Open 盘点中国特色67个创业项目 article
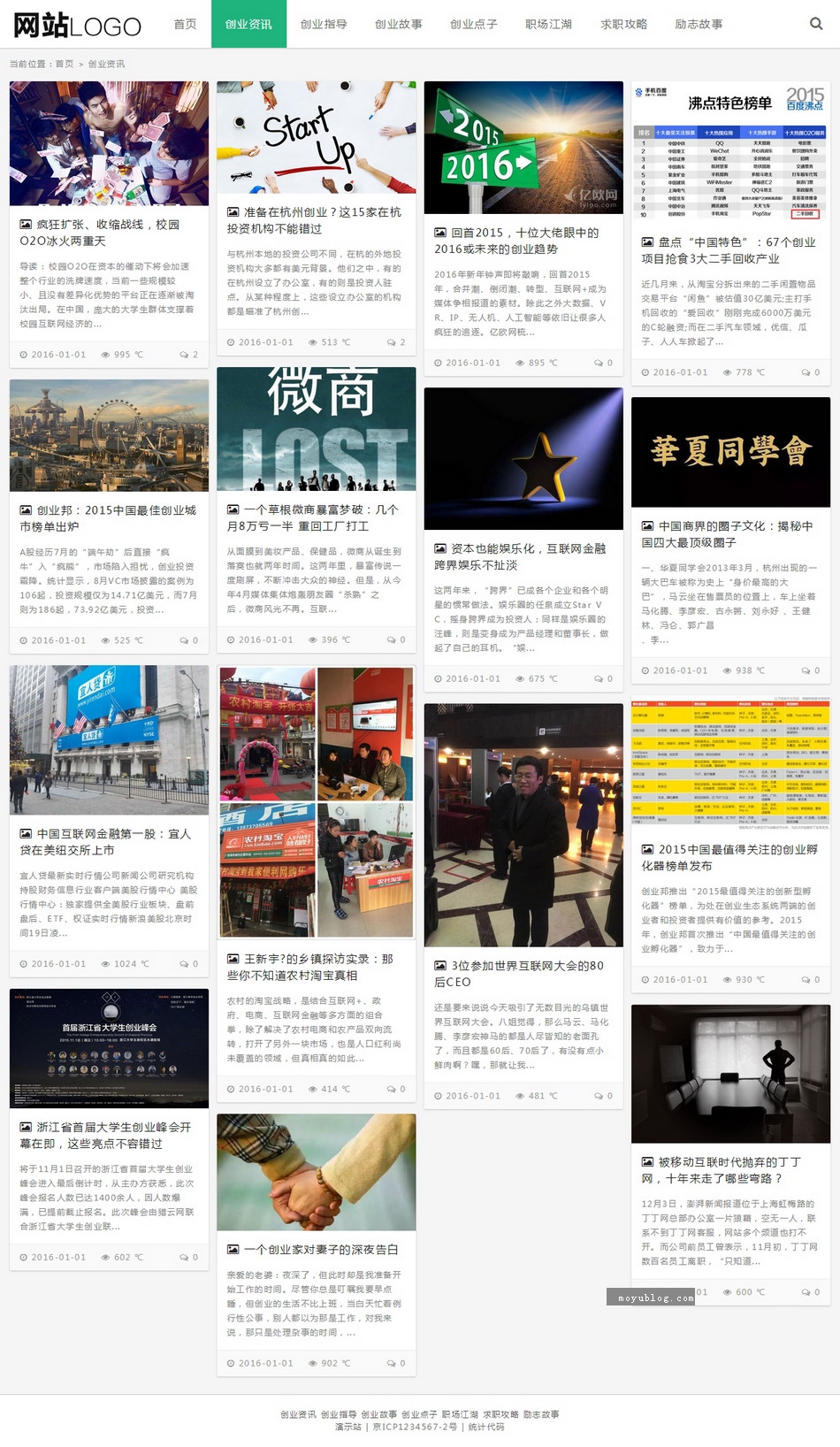 pos(729,250)
